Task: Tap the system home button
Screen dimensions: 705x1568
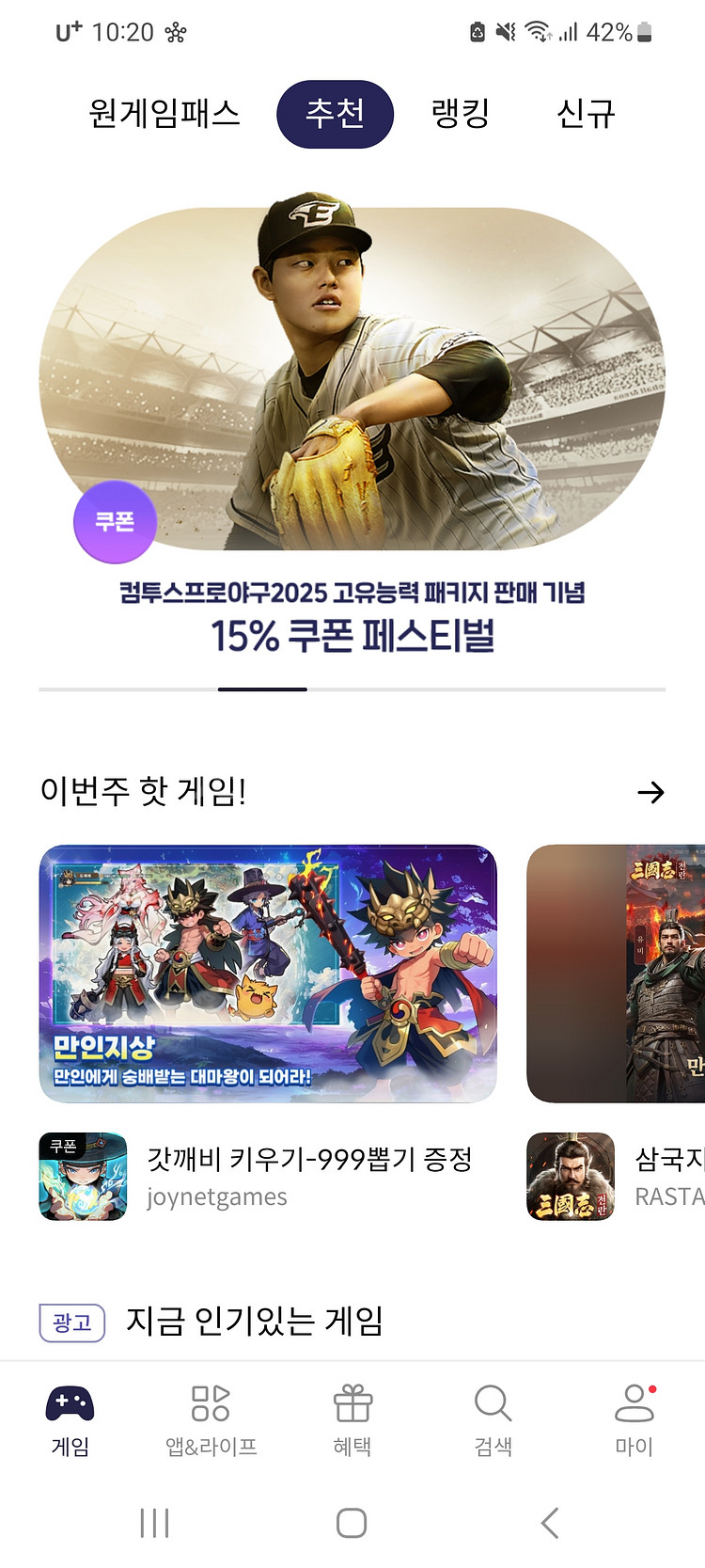Action: point(352,1523)
